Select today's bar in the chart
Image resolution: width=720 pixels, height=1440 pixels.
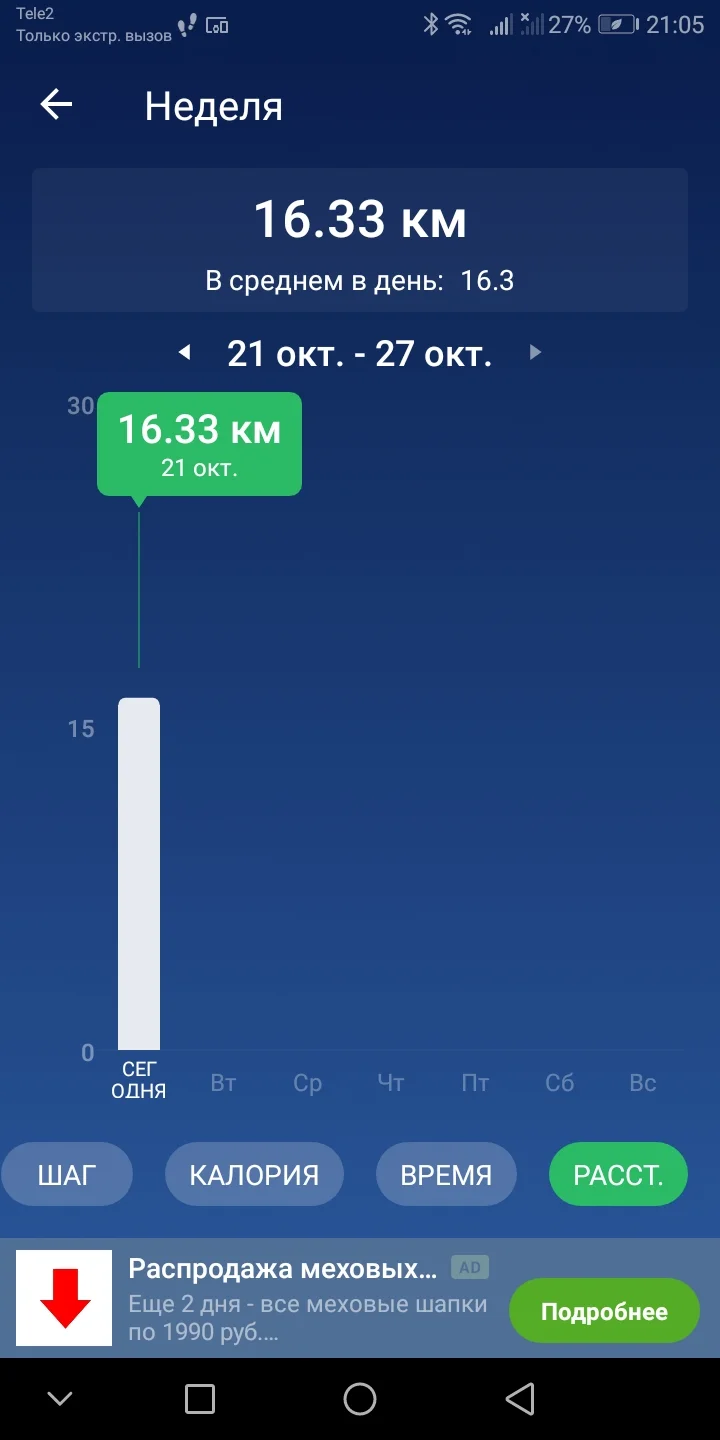(x=139, y=873)
